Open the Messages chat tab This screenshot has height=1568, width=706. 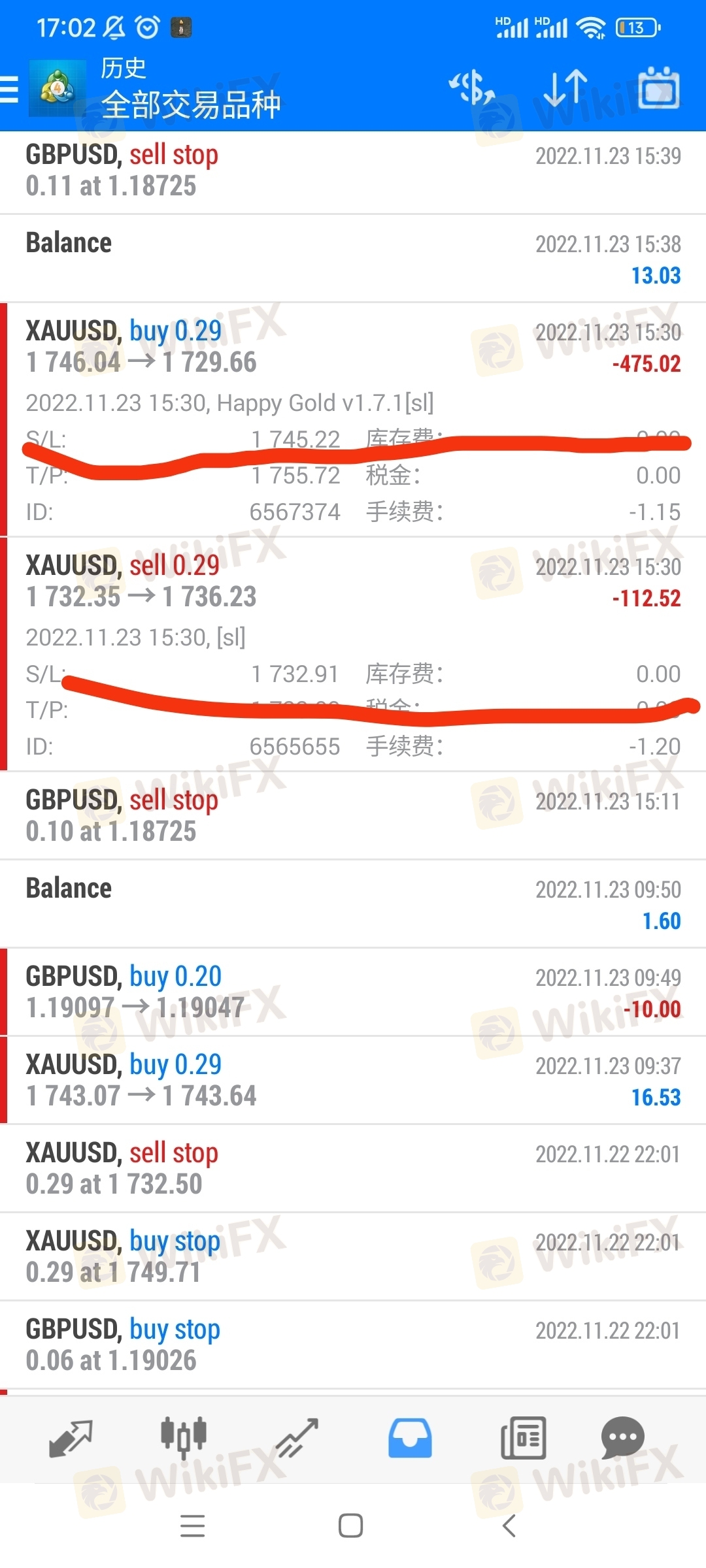tap(622, 1438)
